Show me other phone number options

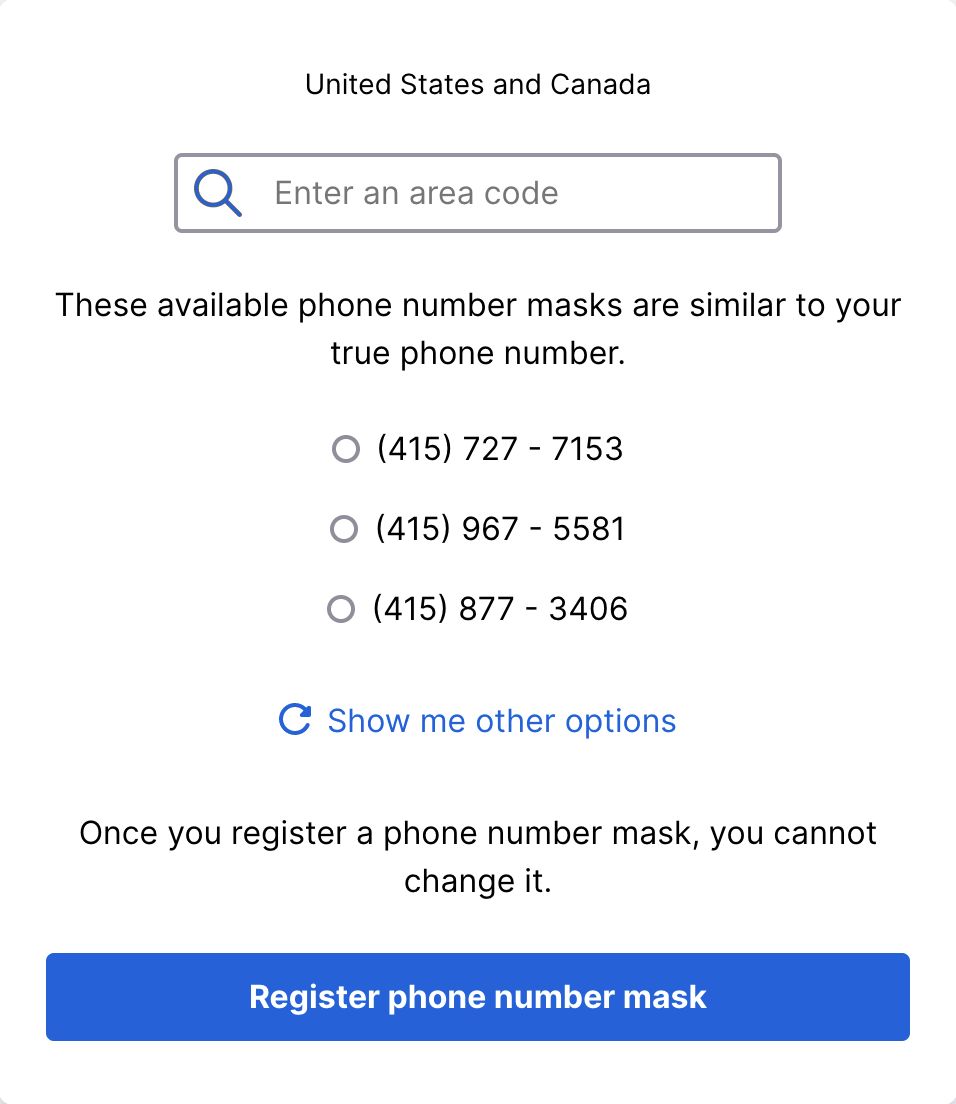pos(478,721)
